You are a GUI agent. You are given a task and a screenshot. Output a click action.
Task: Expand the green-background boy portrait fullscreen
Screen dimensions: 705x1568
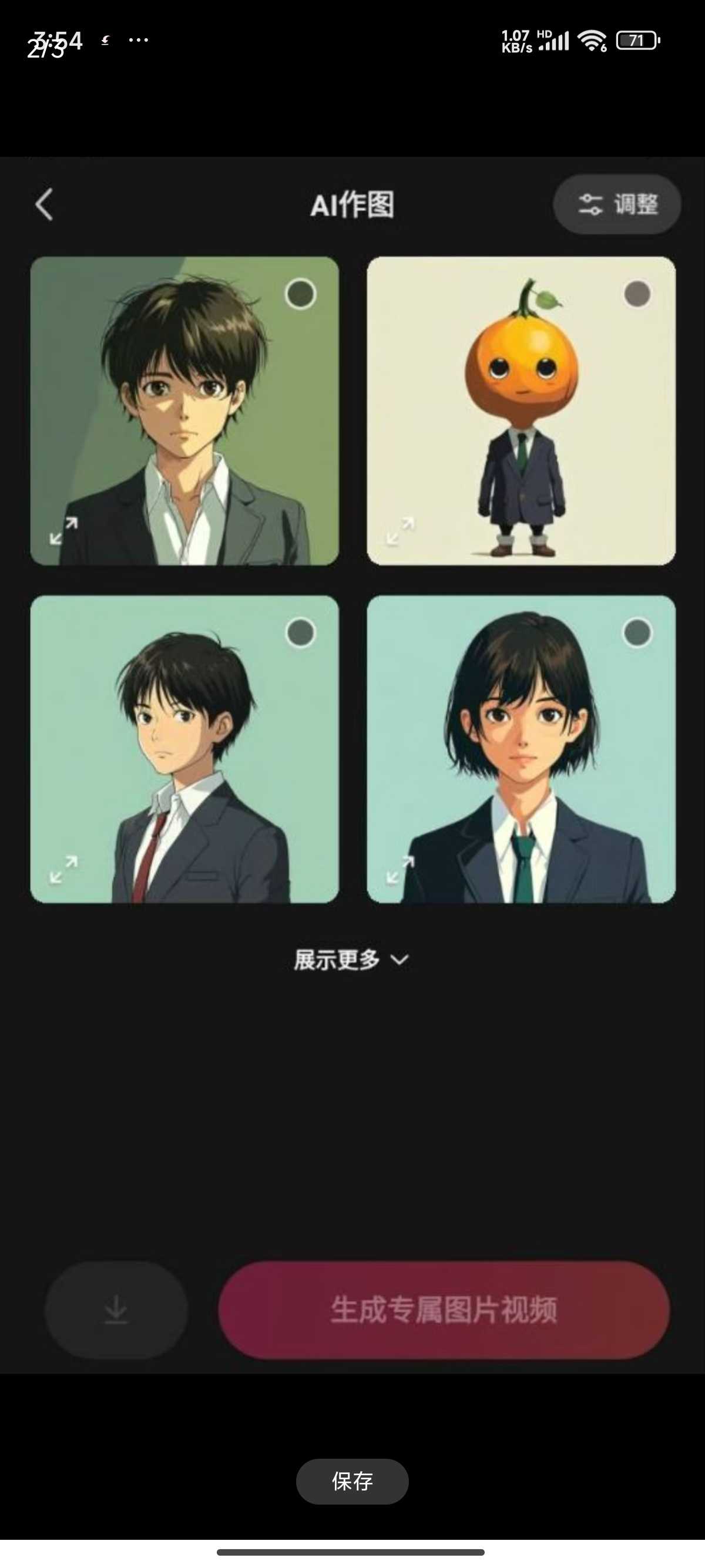pyautogui.click(x=63, y=530)
